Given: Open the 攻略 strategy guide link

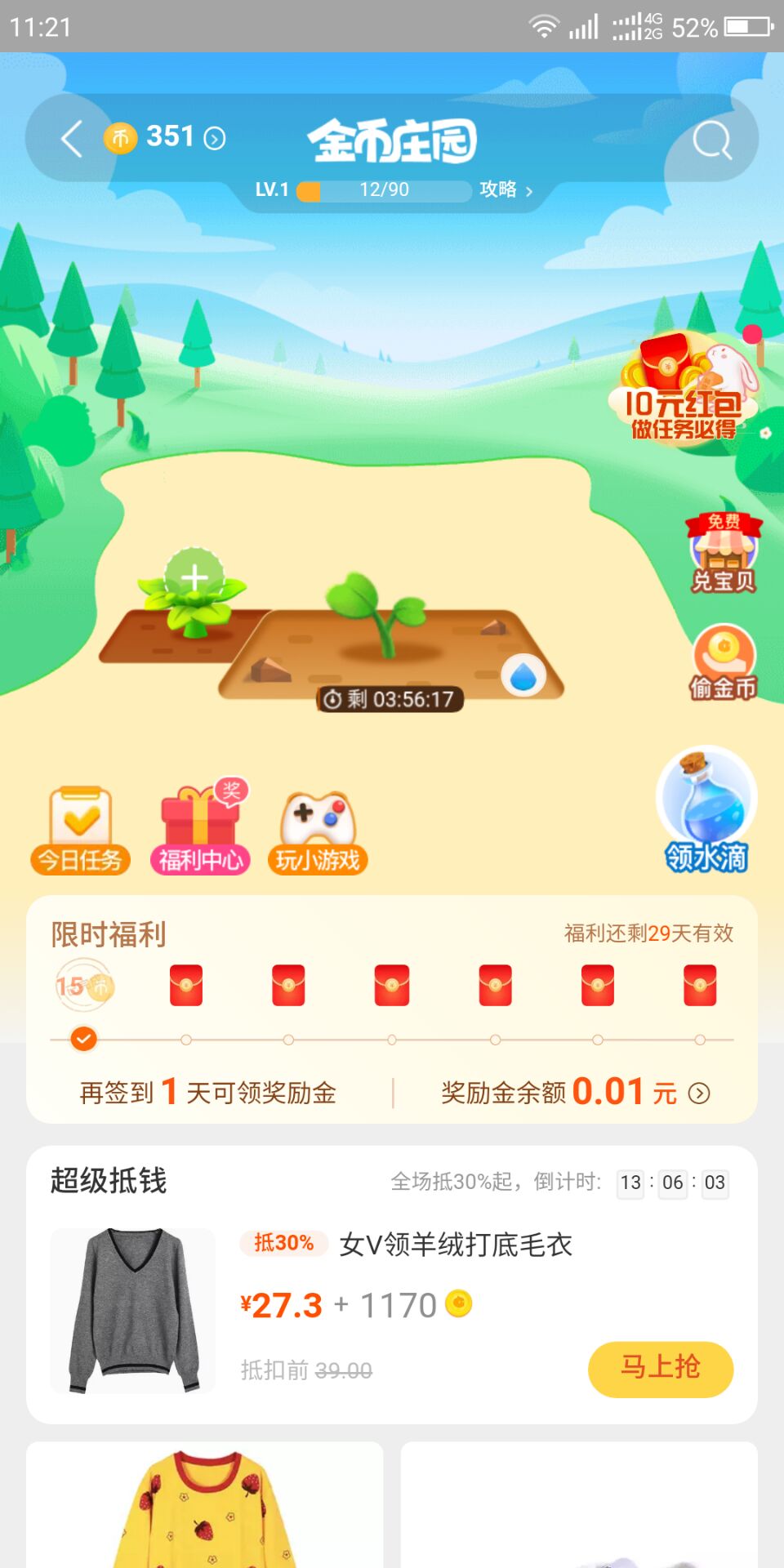Looking at the screenshot, I should click(x=506, y=189).
